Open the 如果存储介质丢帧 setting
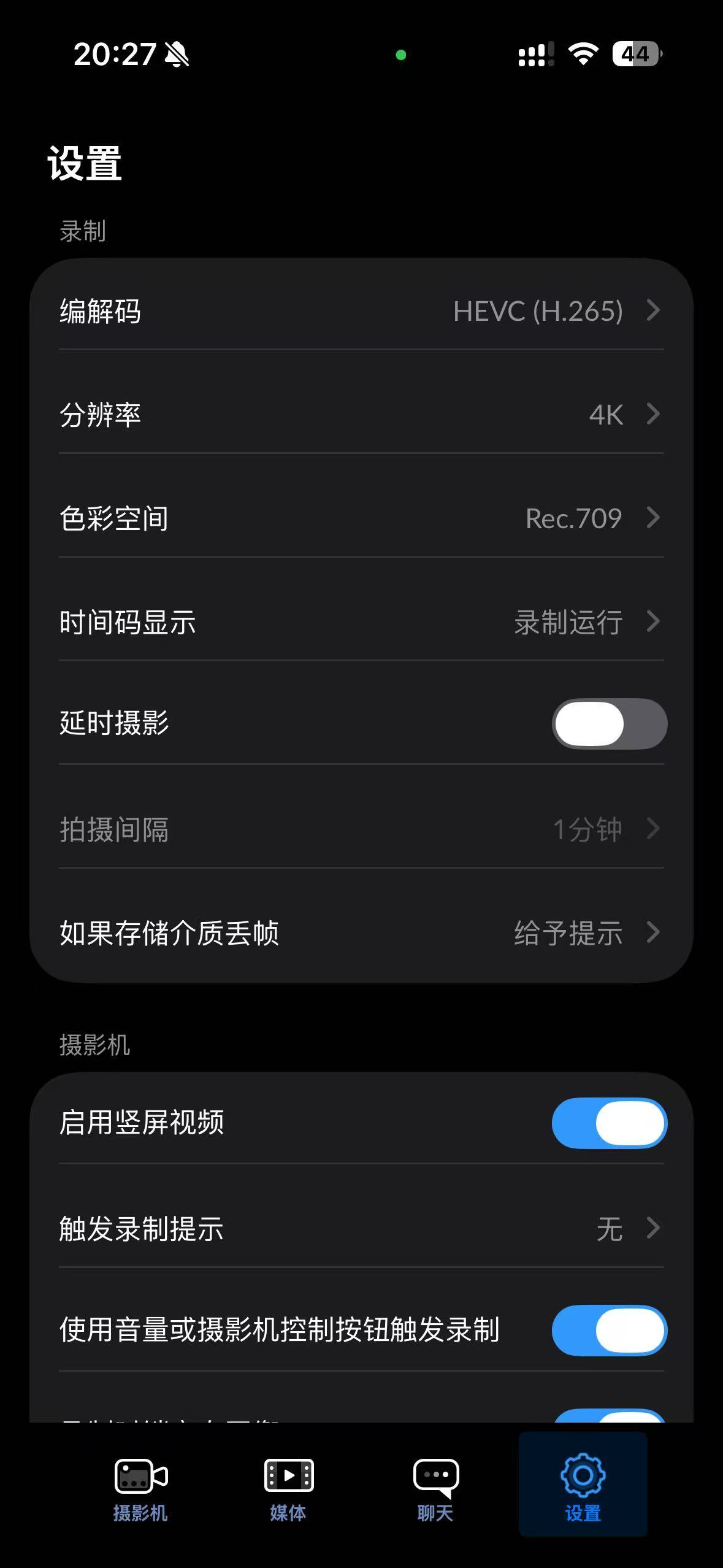 pyautogui.click(x=361, y=933)
